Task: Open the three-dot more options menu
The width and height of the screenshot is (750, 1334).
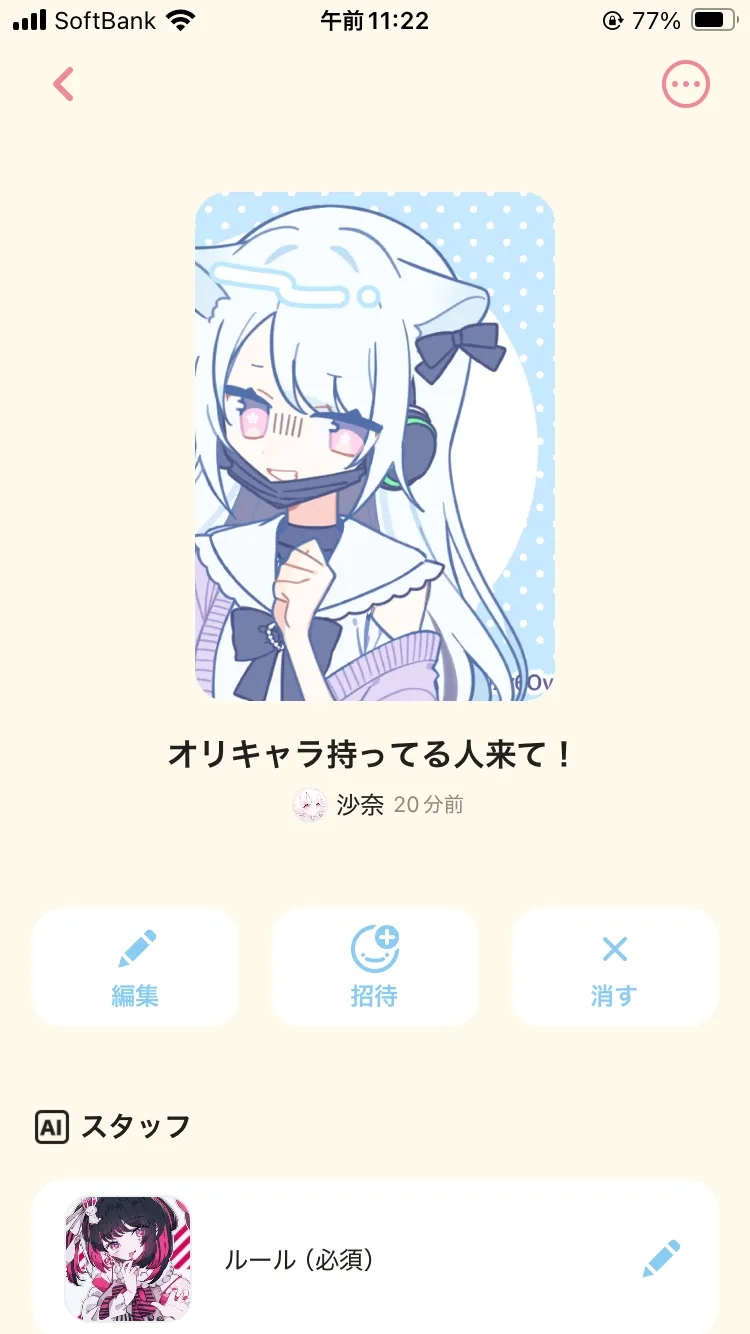Action: coord(686,85)
